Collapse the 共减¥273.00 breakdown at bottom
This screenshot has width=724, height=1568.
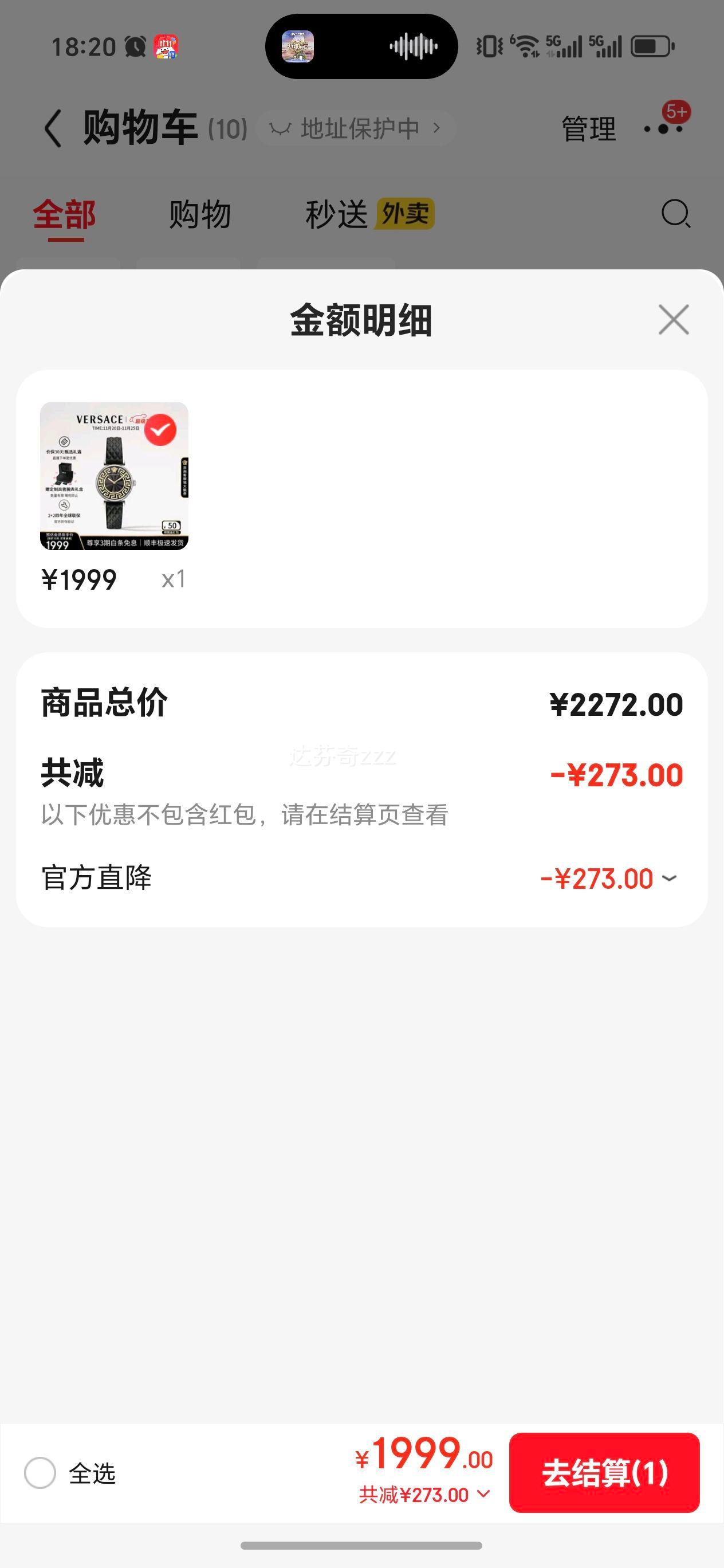pos(424,1495)
